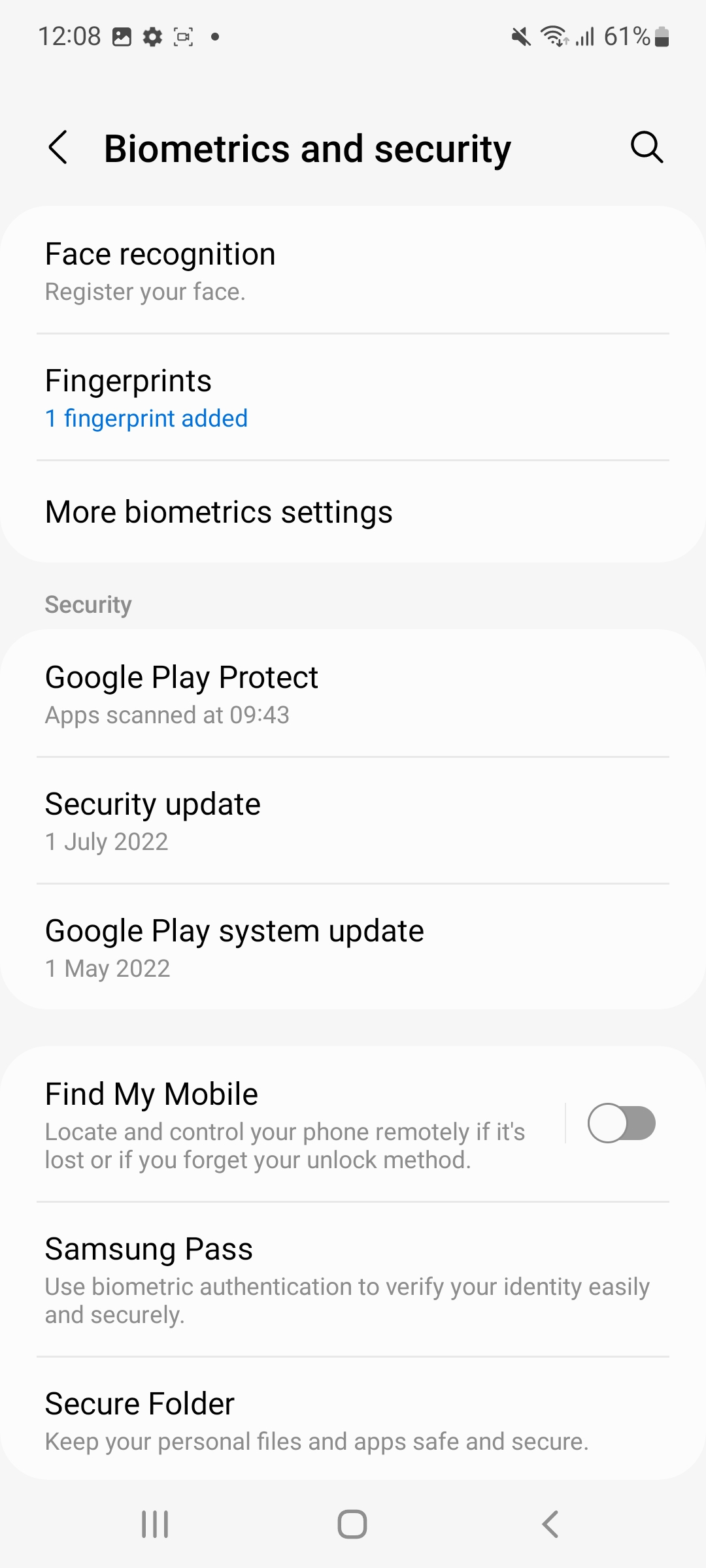Open Samsung Pass
Screen dimensions: 706x1568
tap(353, 1279)
